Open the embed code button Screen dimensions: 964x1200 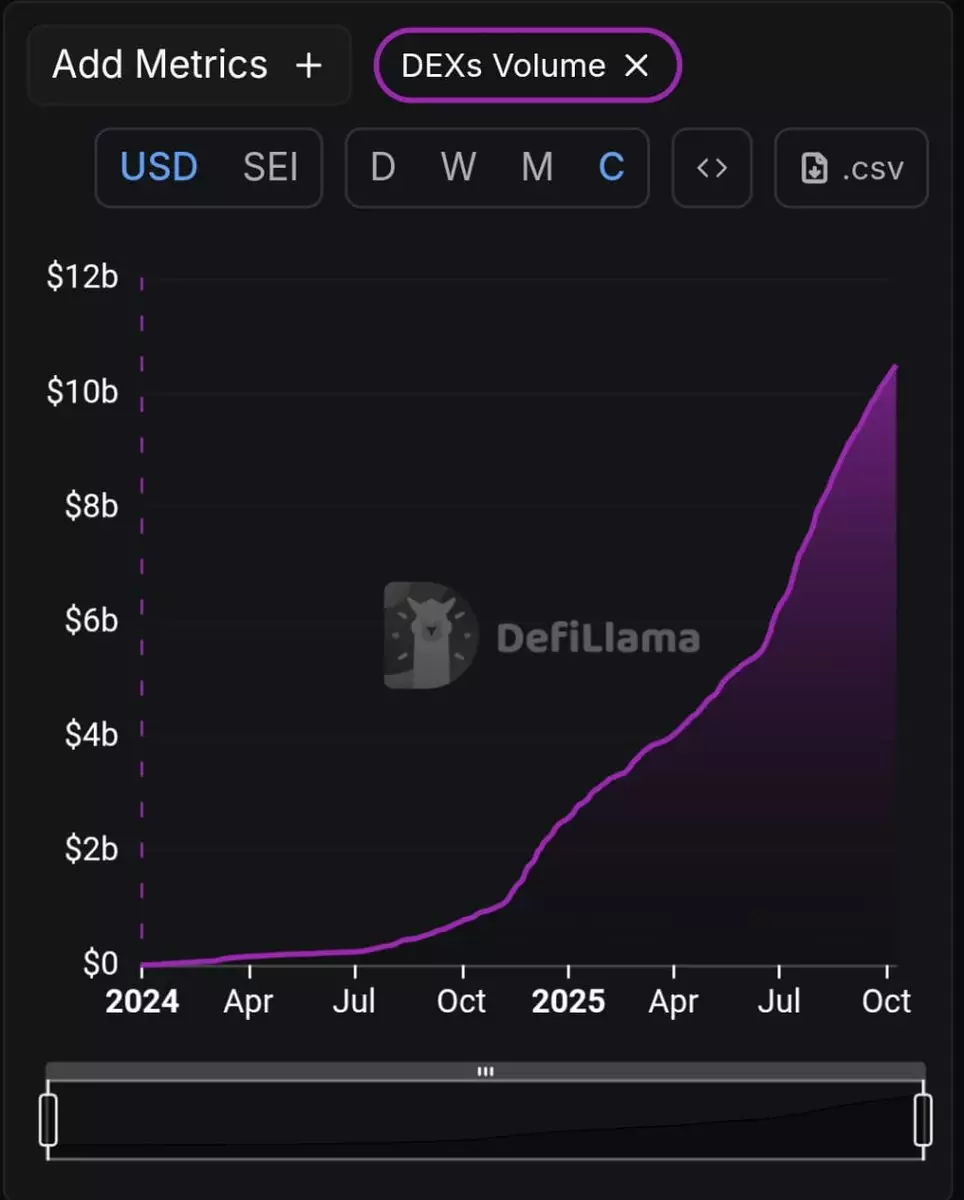[x=712, y=168]
